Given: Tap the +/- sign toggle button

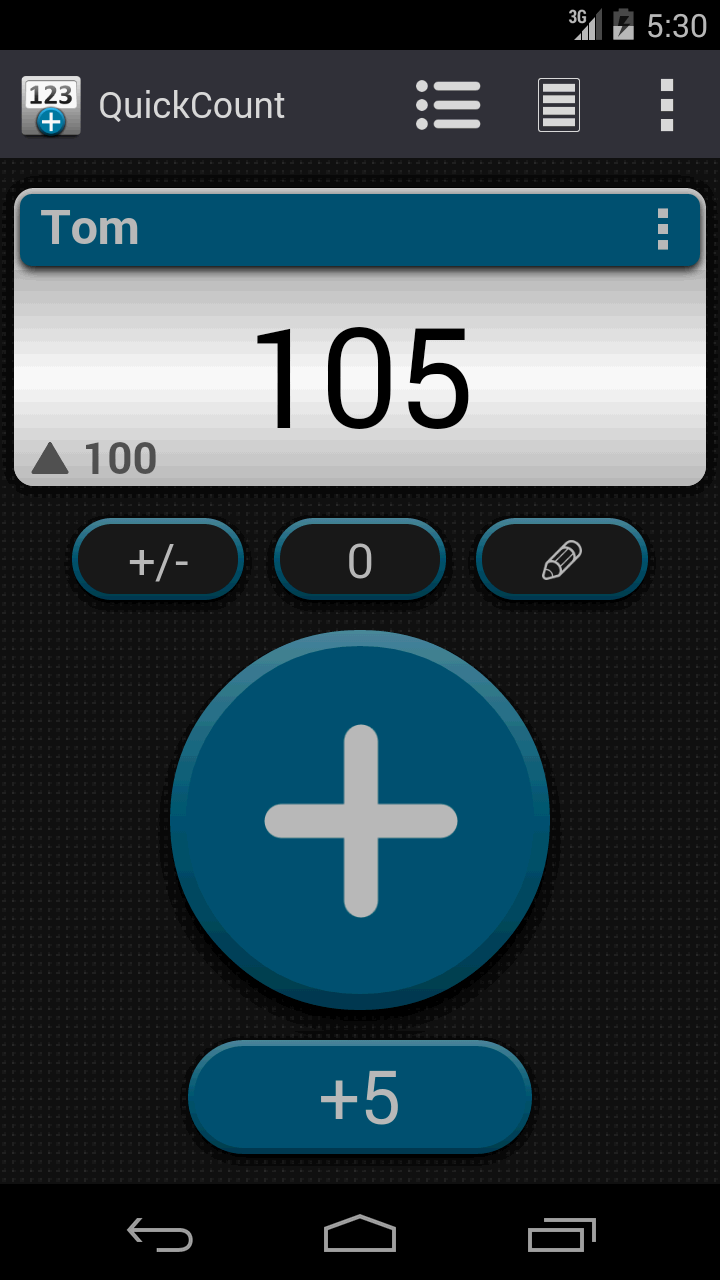Looking at the screenshot, I should pyautogui.click(x=158, y=560).
